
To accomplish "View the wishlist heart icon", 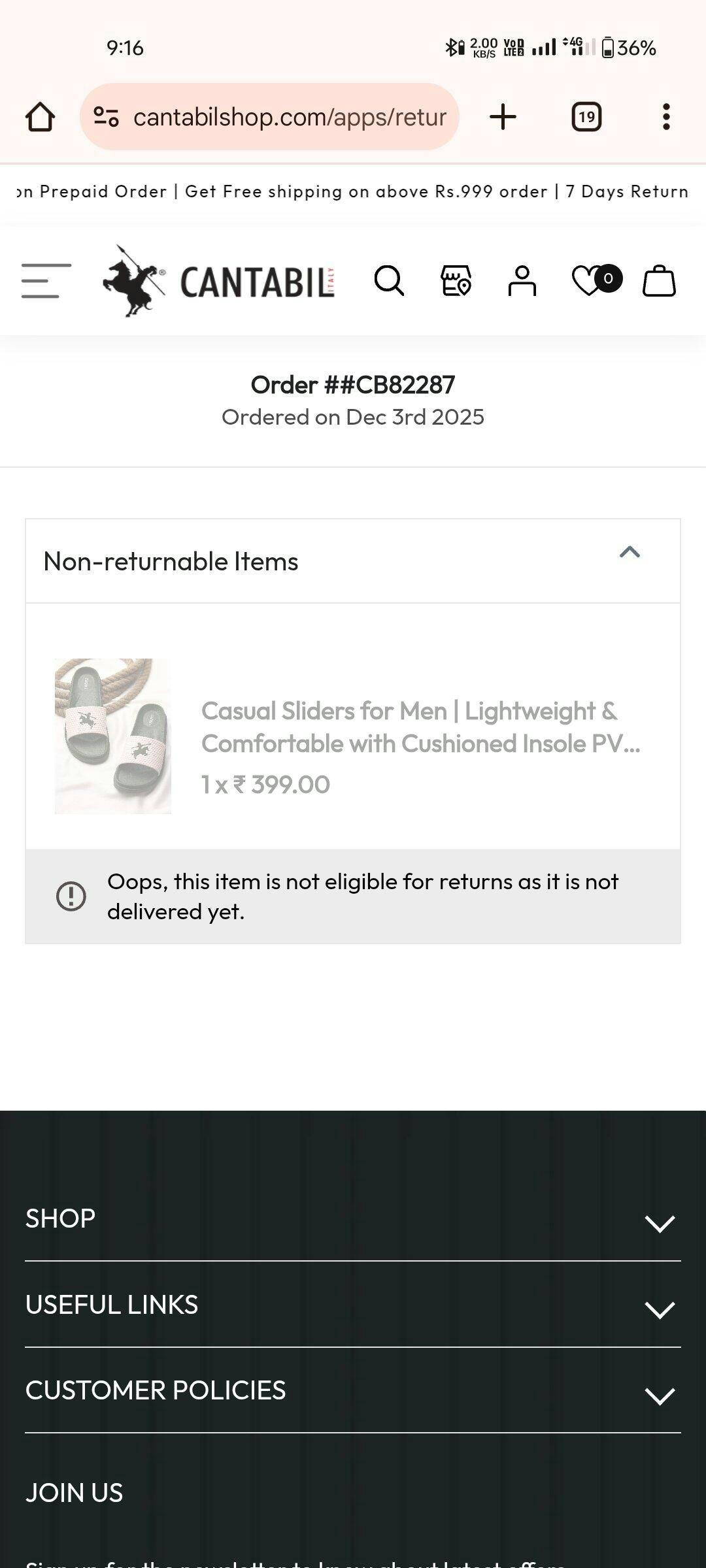I will pos(588,281).
